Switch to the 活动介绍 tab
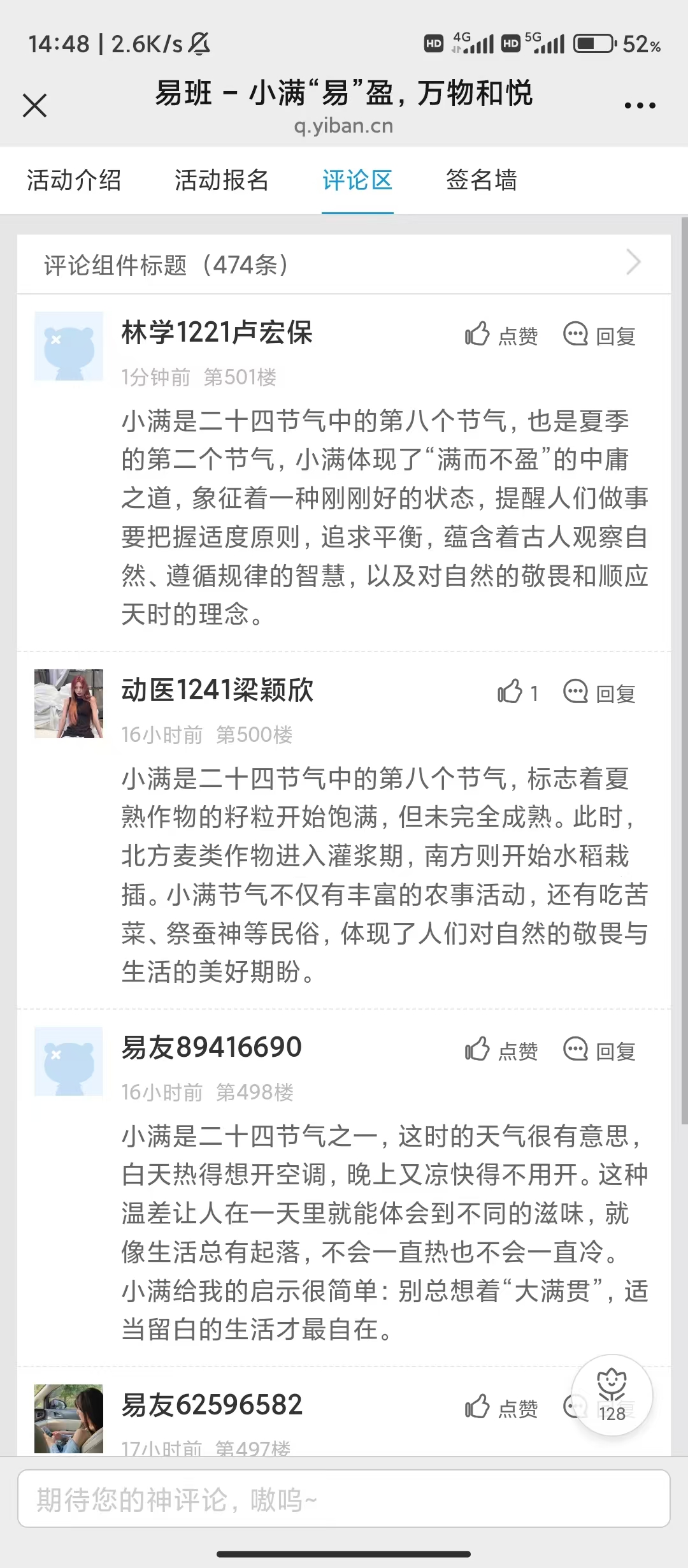Image resolution: width=688 pixels, height=1568 pixels. pyautogui.click(x=74, y=180)
